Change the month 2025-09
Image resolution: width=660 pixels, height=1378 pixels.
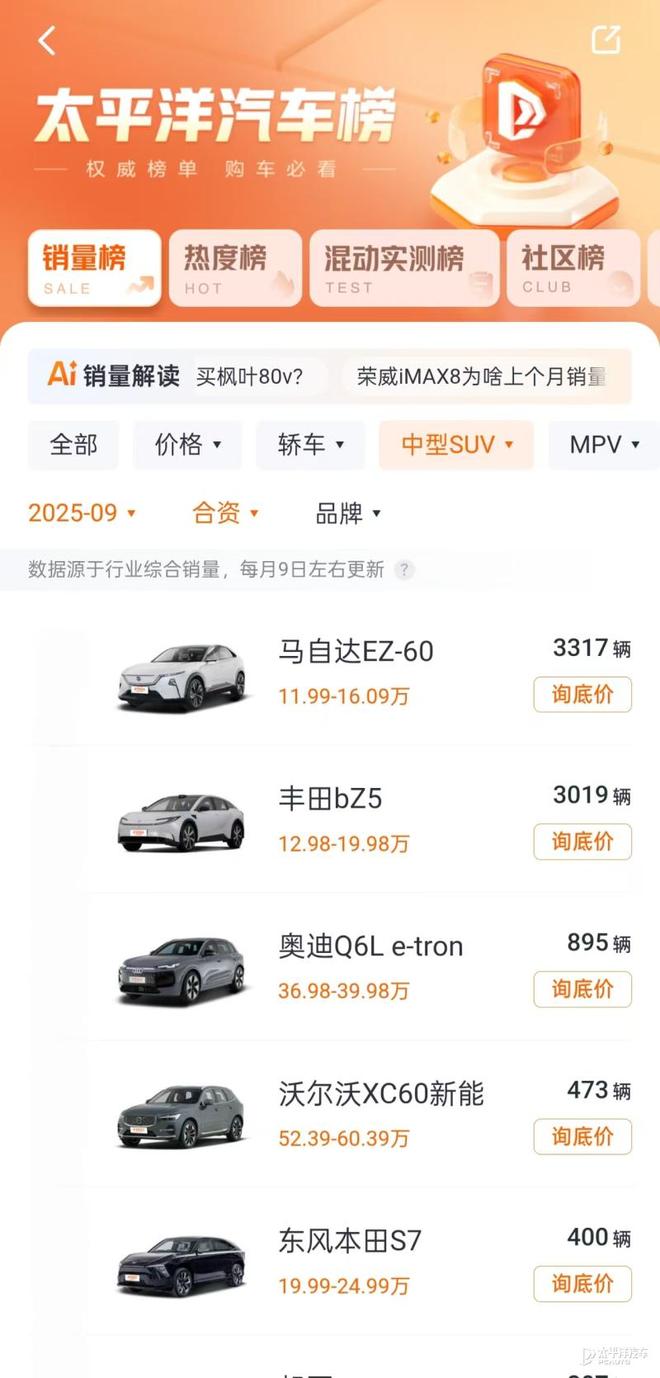point(82,514)
